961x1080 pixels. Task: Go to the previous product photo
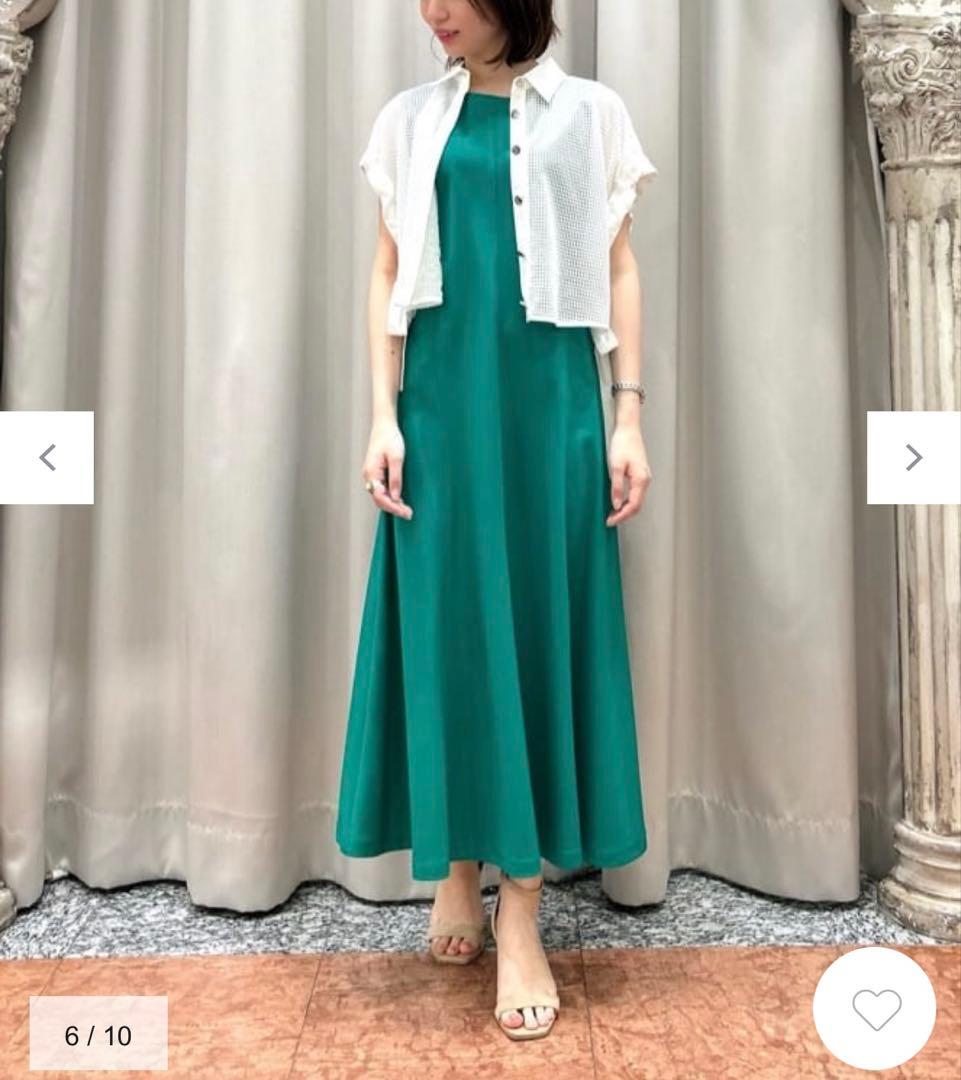pyautogui.click(x=47, y=458)
